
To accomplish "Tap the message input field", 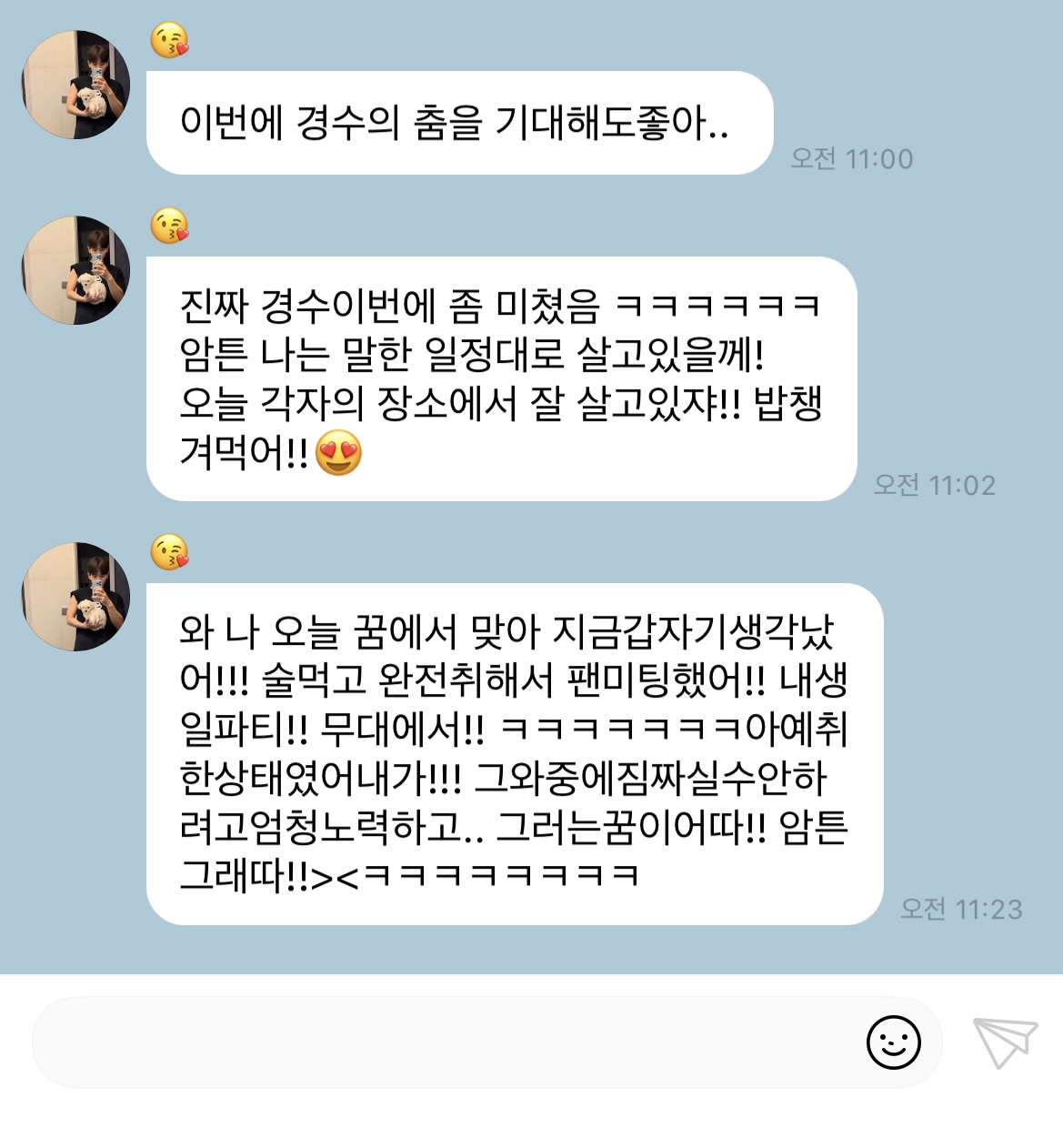I will (x=446, y=1042).
